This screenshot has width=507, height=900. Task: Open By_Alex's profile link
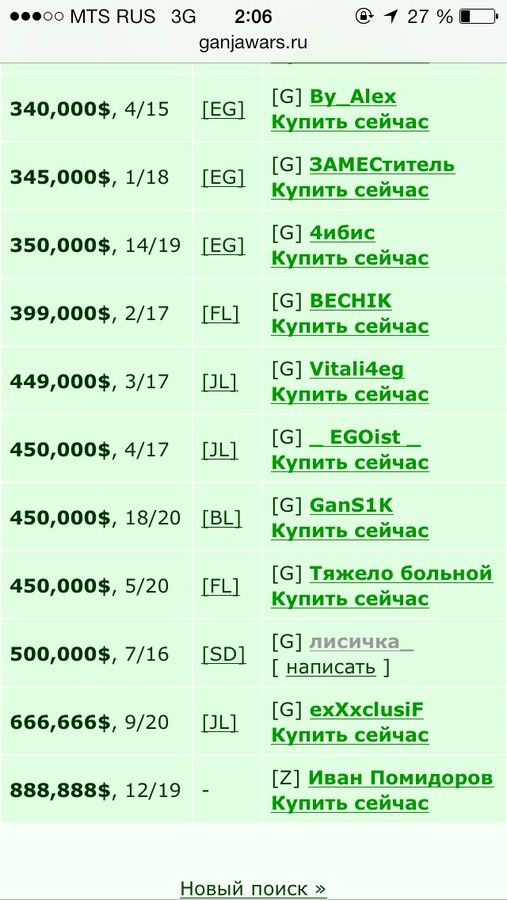pos(353,96)
